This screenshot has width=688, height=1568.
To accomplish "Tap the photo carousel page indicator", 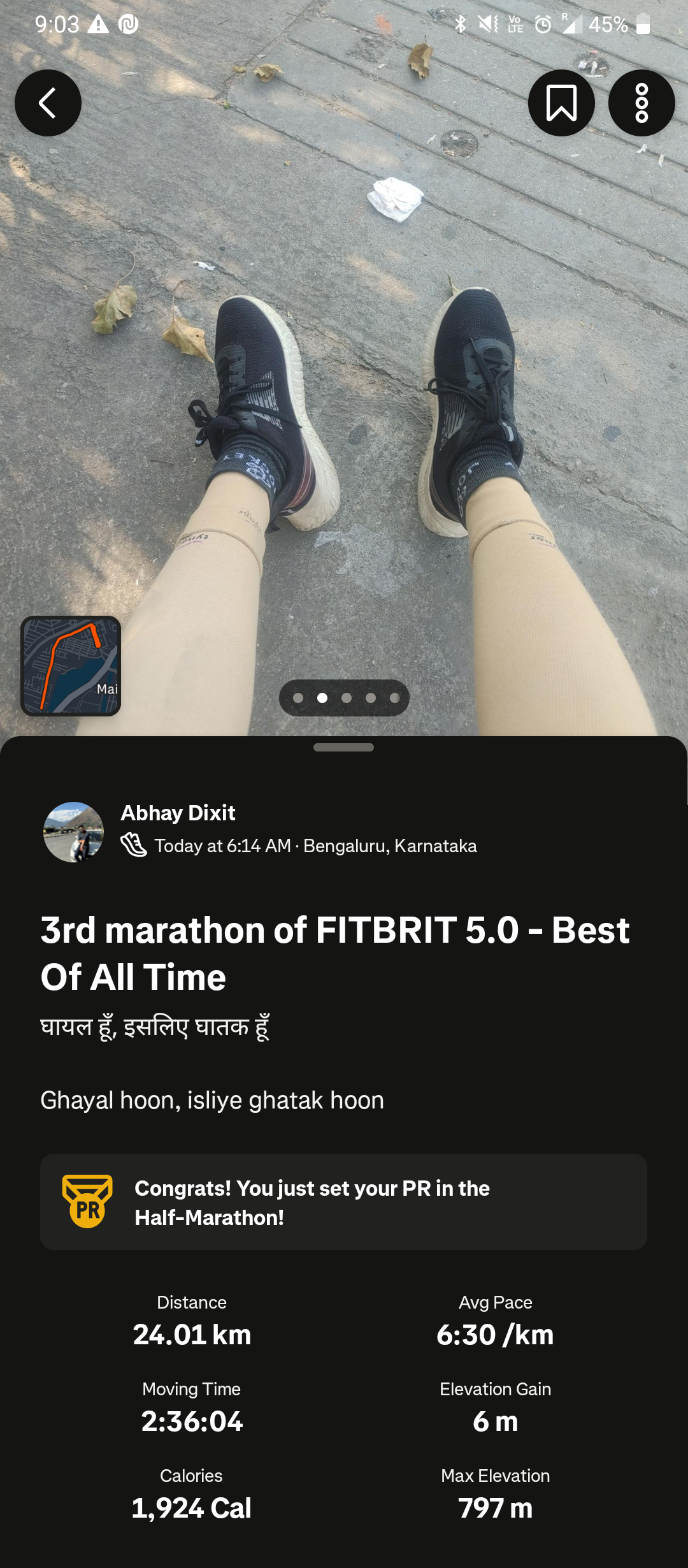I will pyautogui.click(x=344, y=698).
